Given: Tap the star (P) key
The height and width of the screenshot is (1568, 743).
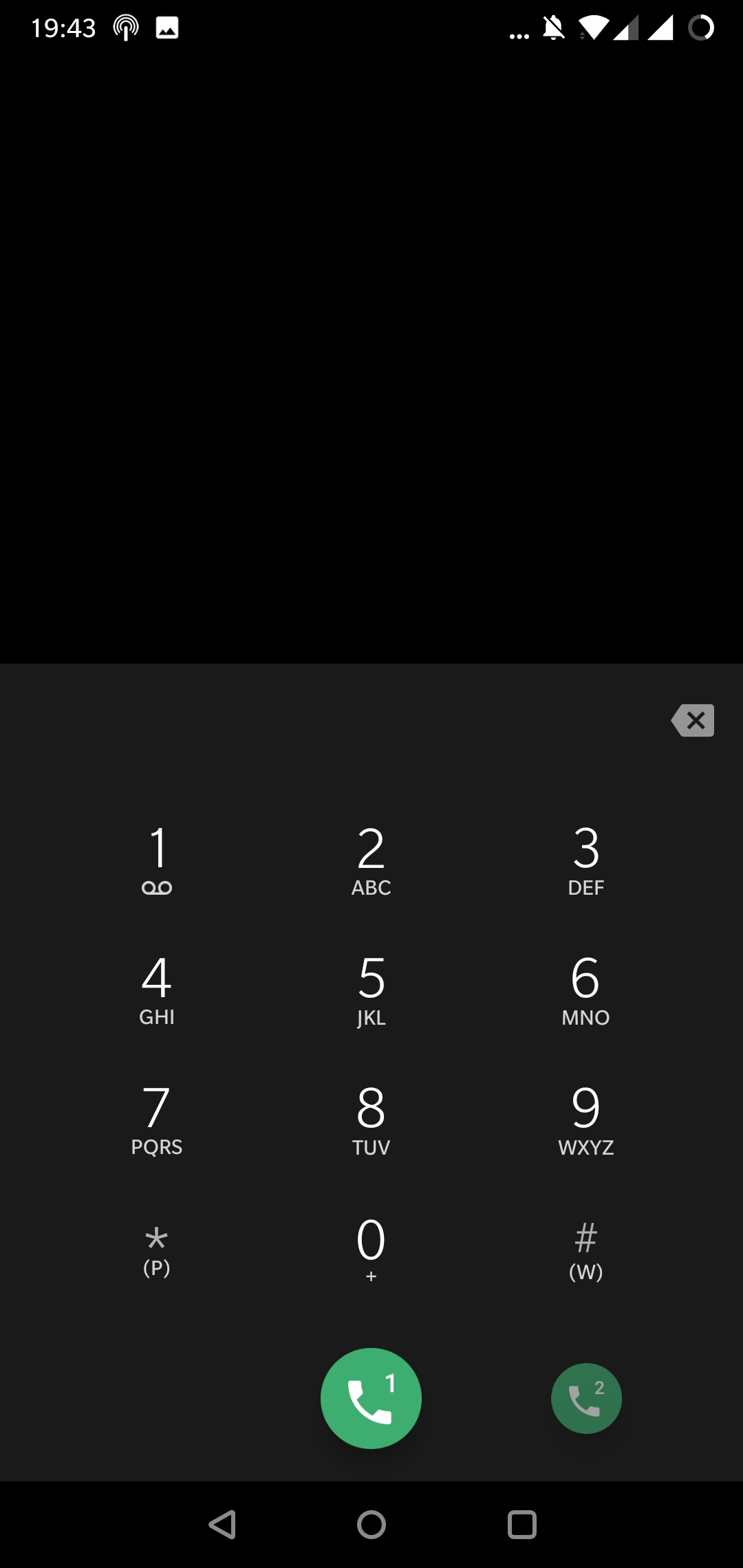Looking at the screenshot, I should coord(157,1250).
